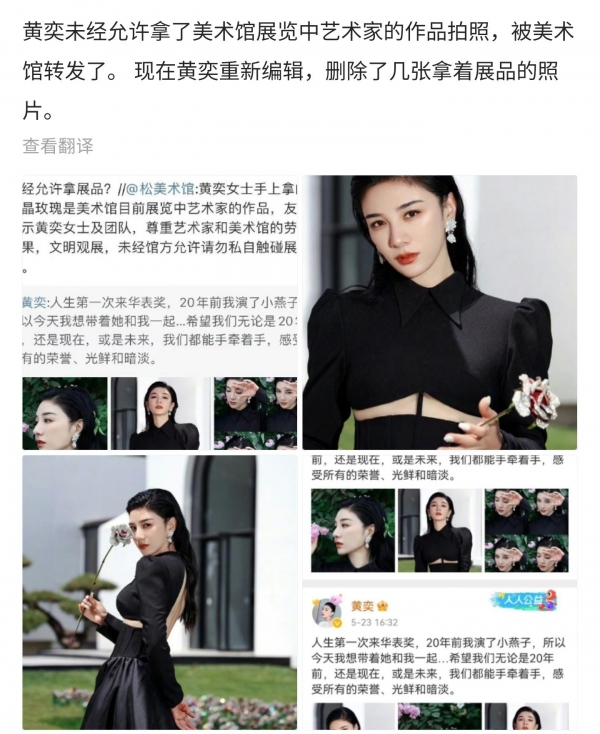
Task: Open the side-profile photo in backless black dress
Action: click(160, 592)
